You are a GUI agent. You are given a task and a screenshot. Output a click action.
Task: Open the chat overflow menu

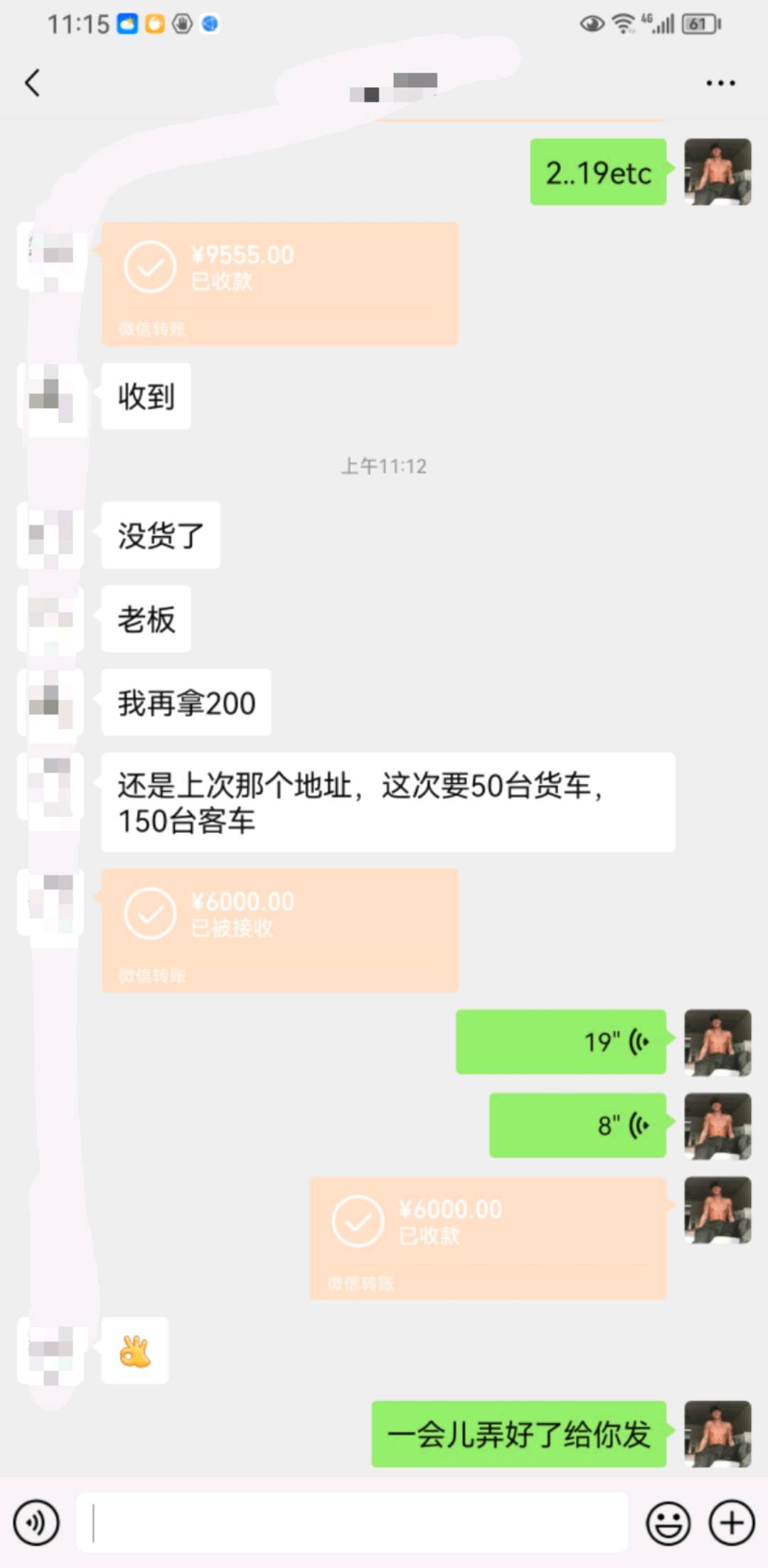pyautogui.click(x=720, y=83)
